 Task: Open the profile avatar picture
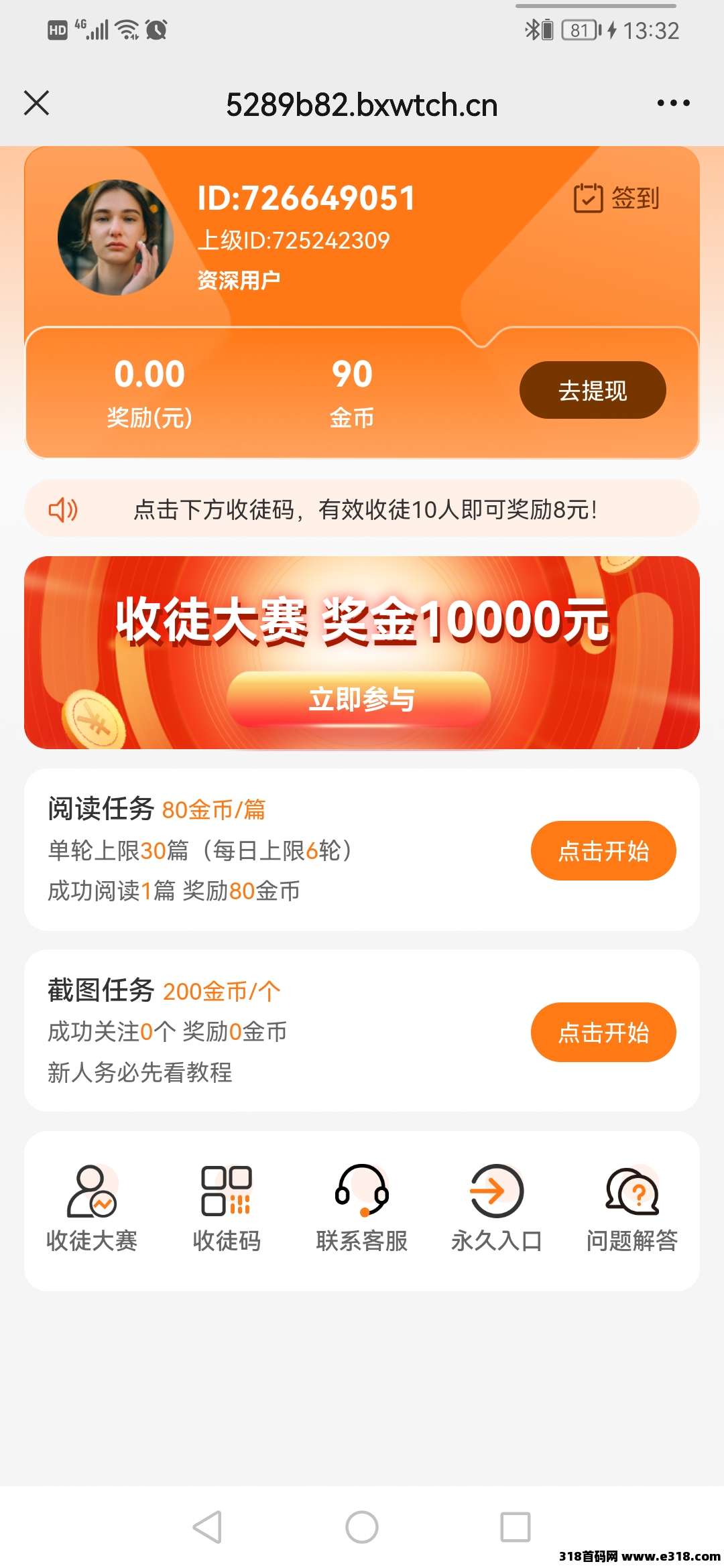click(x=115, y=238)
